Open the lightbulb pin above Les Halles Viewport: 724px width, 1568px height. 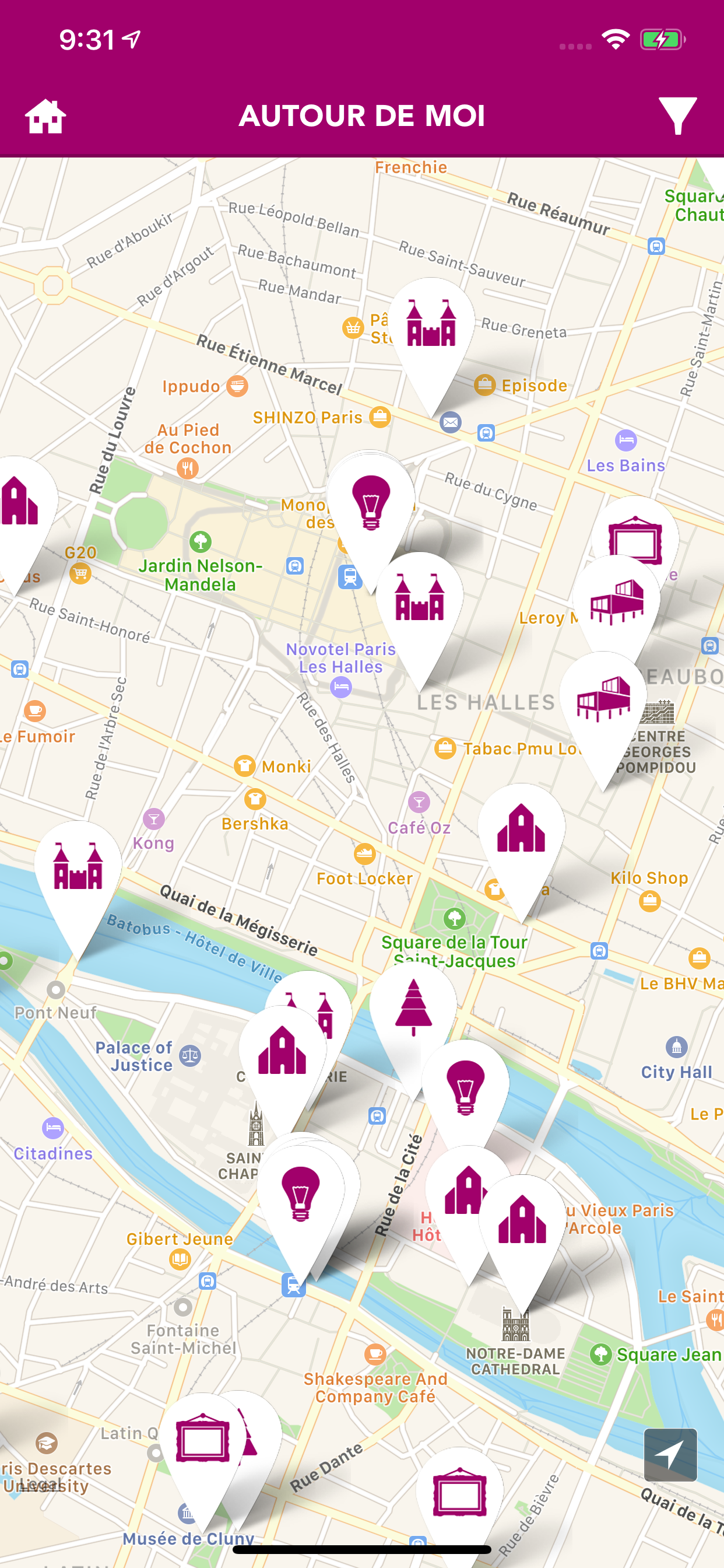[371, 505]
